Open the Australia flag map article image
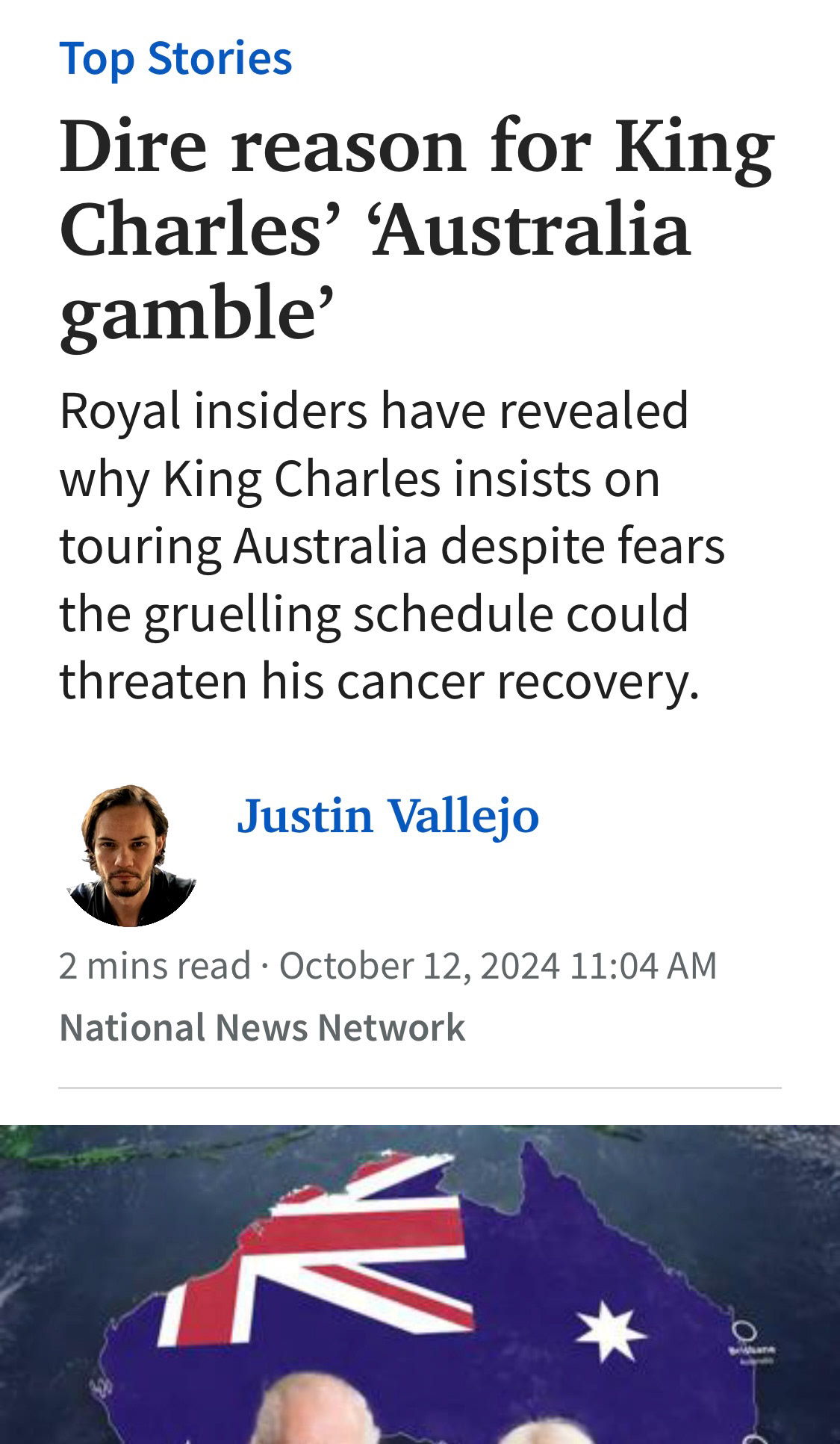This screenshot has height=1444, width=840. coord(420,1285)
